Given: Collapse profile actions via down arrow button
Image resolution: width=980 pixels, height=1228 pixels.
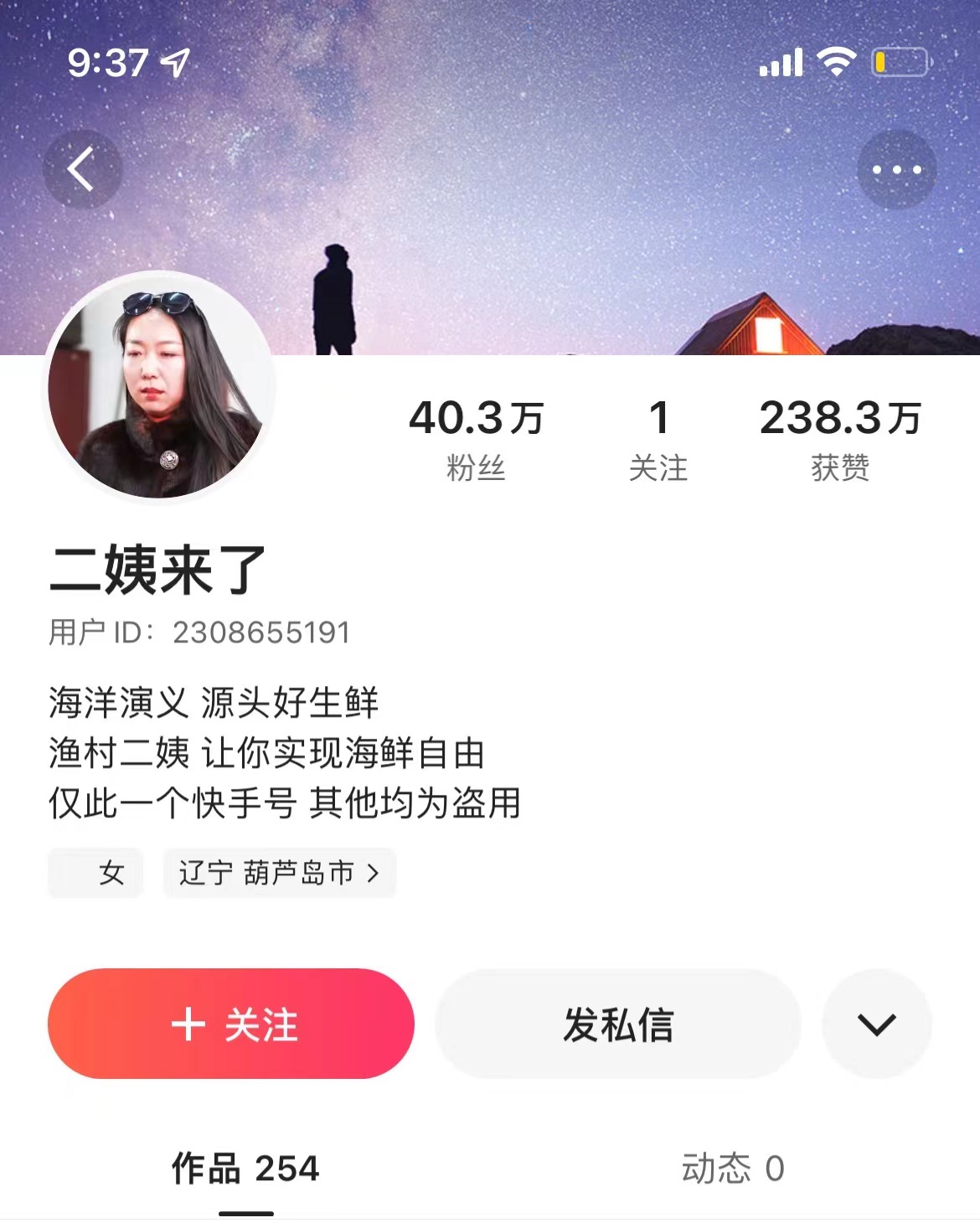Looking at the screenshot, I should click(x=875, y=1024).
